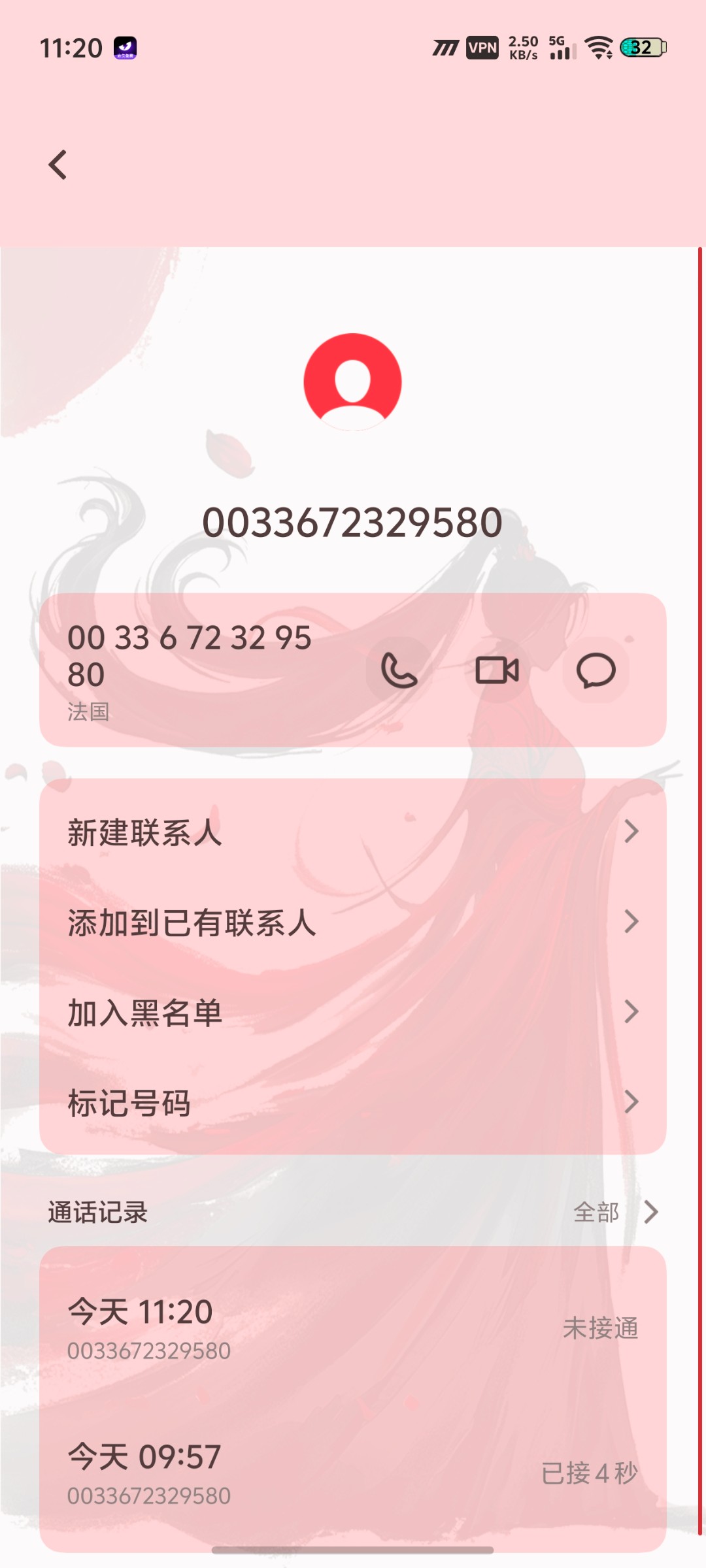
Task: Start a video call with this number
Action: 497,670
